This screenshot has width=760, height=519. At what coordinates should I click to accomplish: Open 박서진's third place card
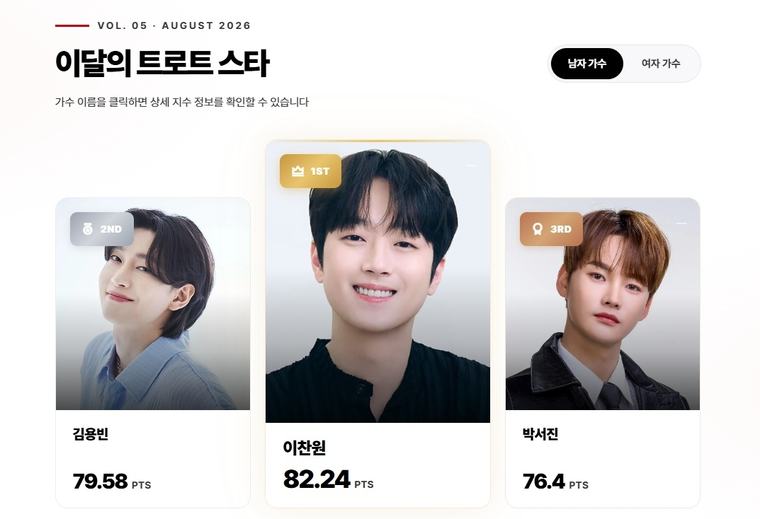point(602,352)
